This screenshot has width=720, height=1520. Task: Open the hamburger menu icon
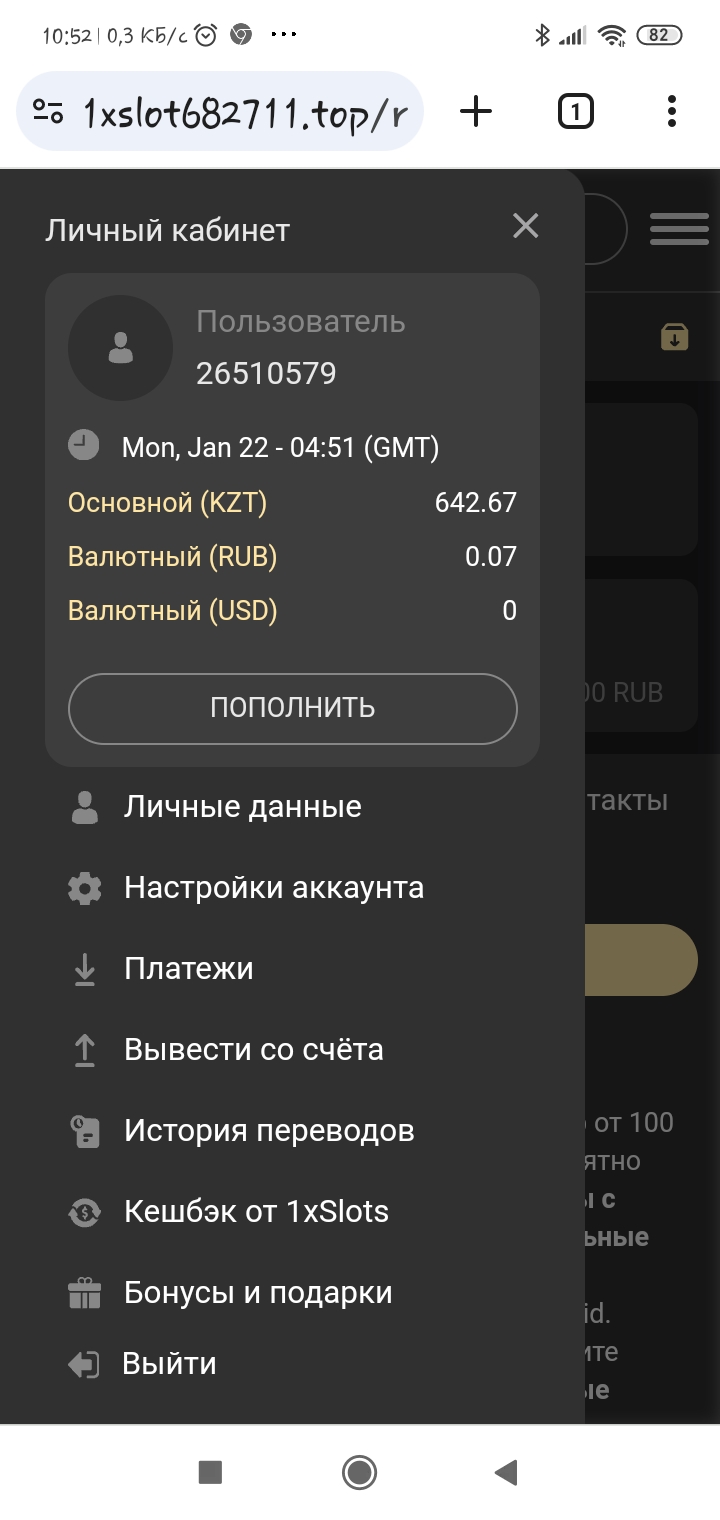coord(679,229)
